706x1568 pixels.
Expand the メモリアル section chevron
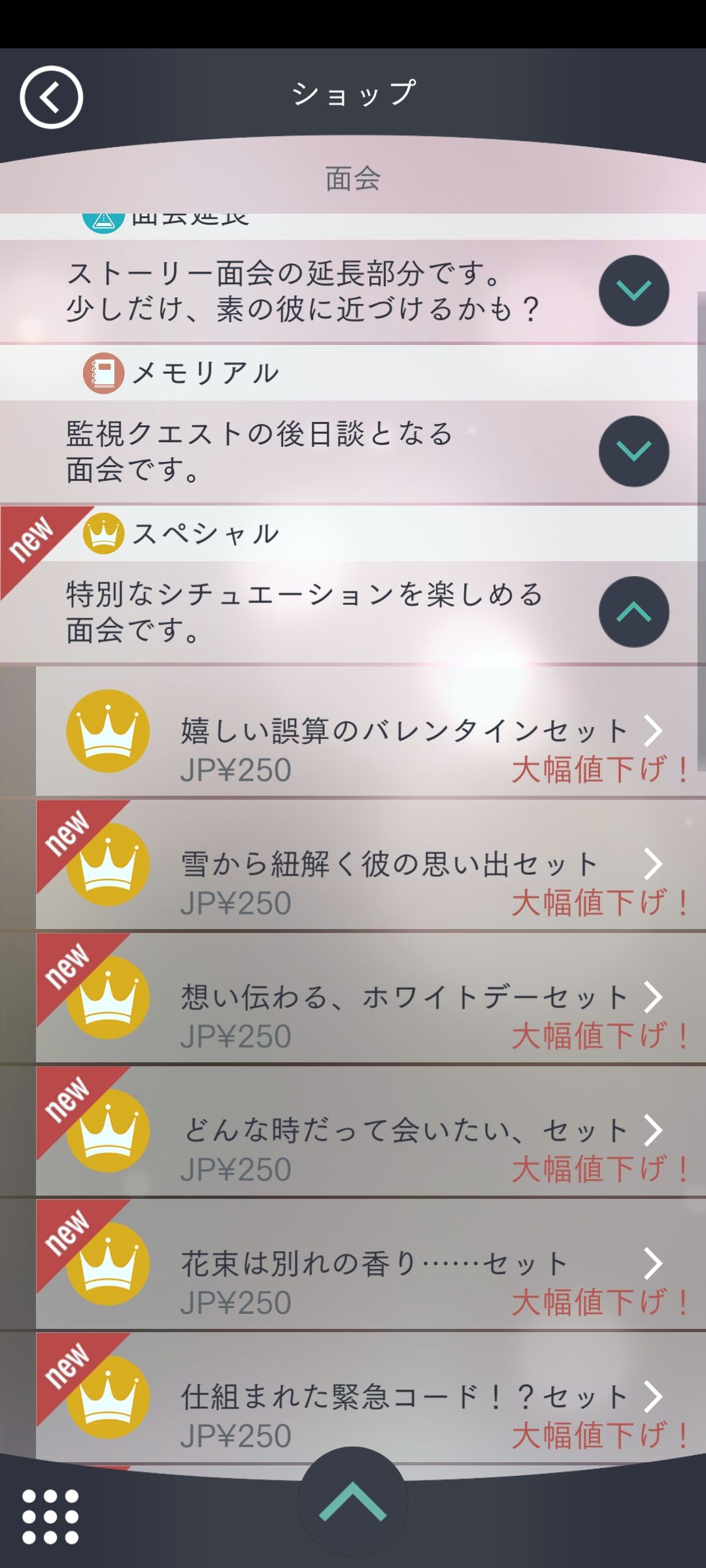coord(633,451)
